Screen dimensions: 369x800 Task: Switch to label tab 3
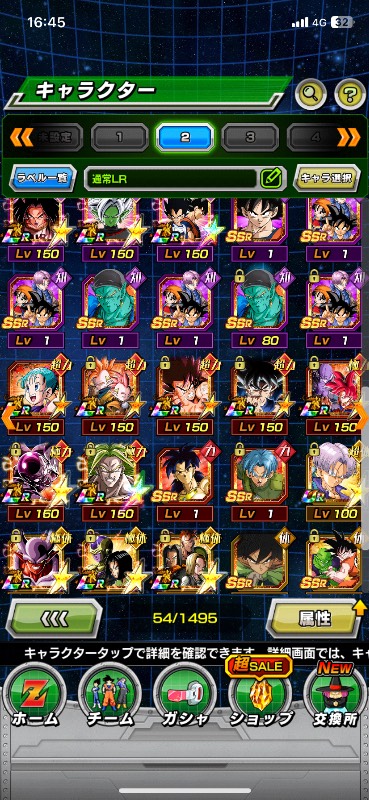coord(250,137)
